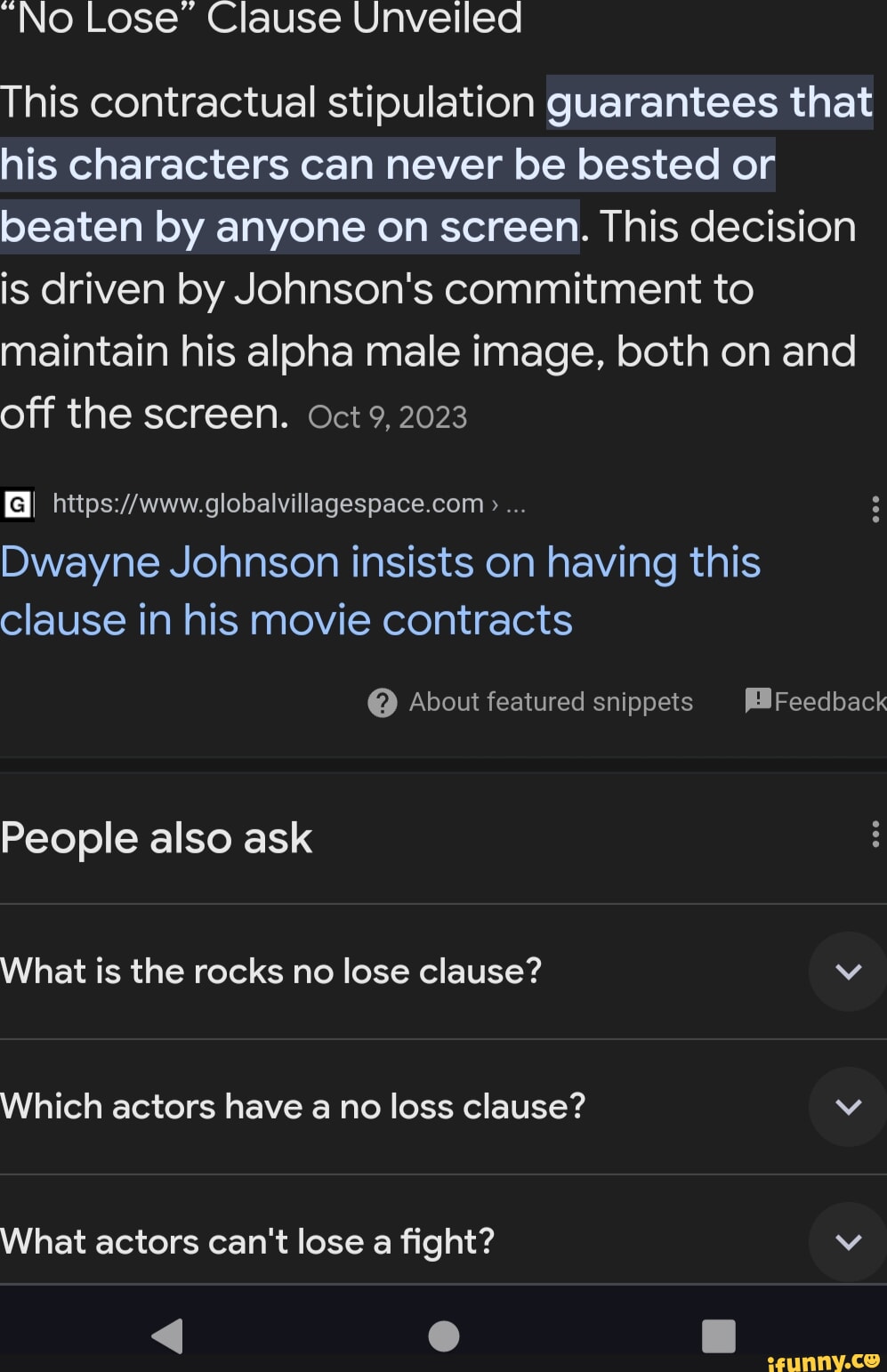Open recent apps via the square button
The image size is (887, 1372).
click(718, 1336)
